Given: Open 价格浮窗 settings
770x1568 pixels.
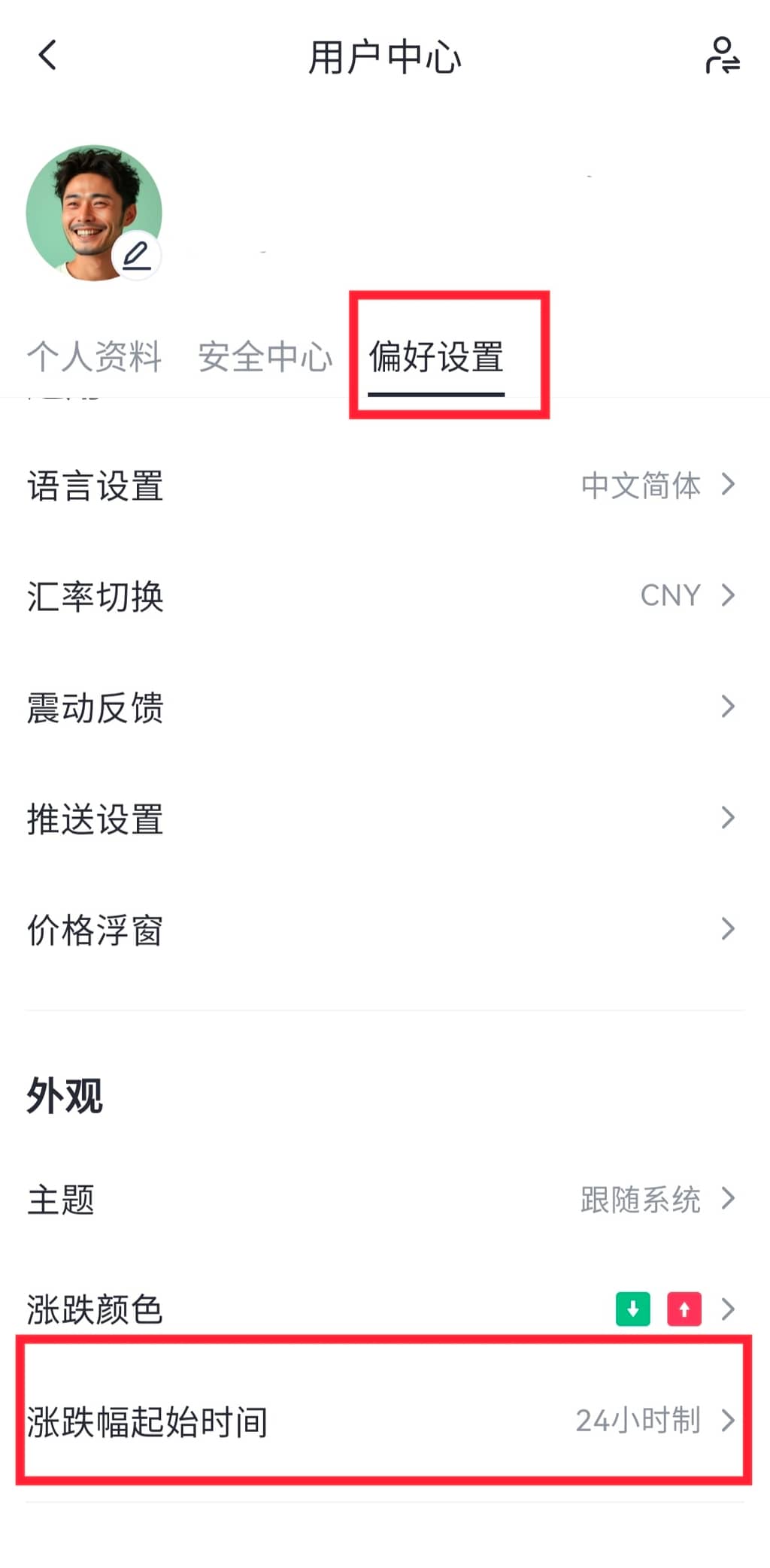Looking at the screenshot, I should (x=383, y=929).
